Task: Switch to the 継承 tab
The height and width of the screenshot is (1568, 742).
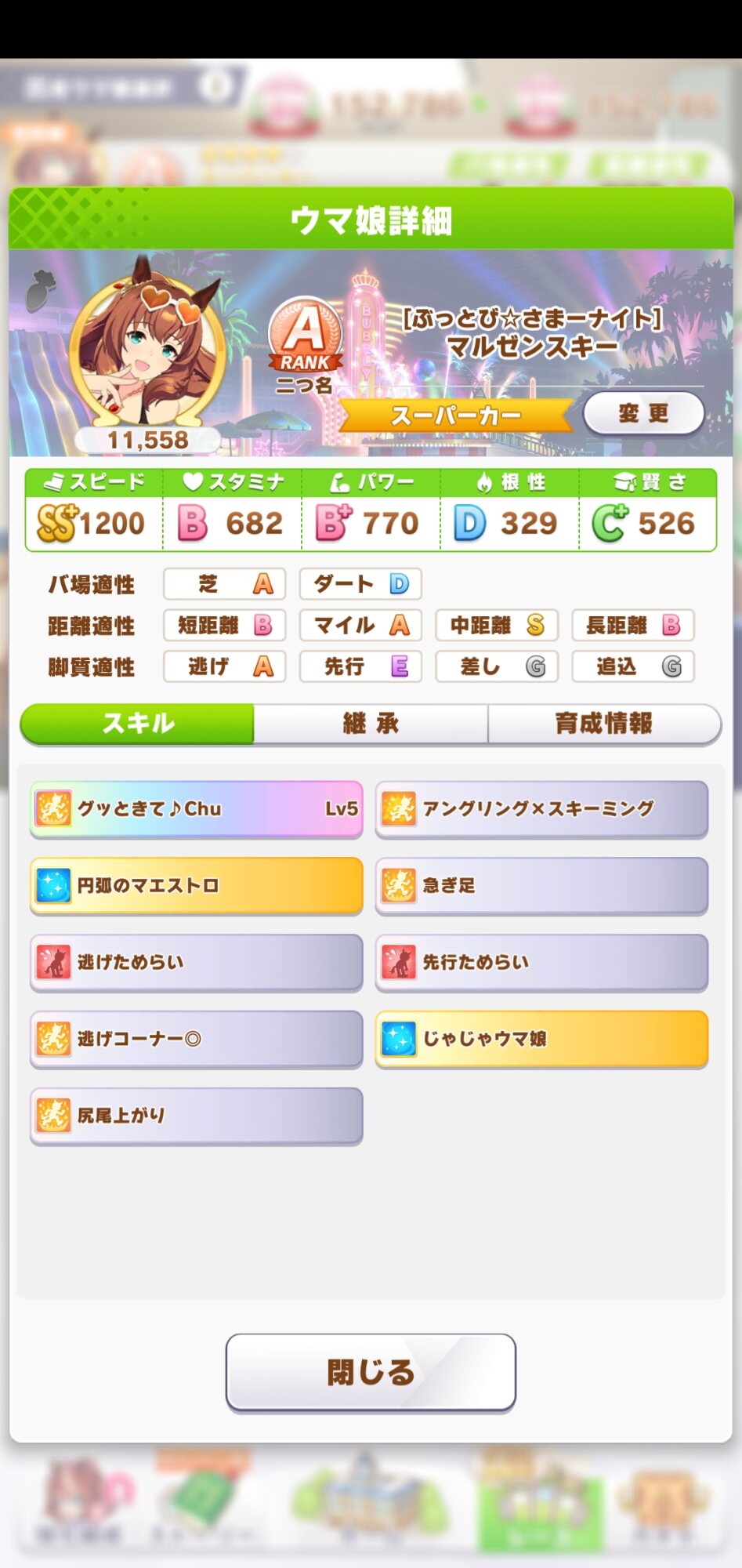Action: (x=371, y=723)
